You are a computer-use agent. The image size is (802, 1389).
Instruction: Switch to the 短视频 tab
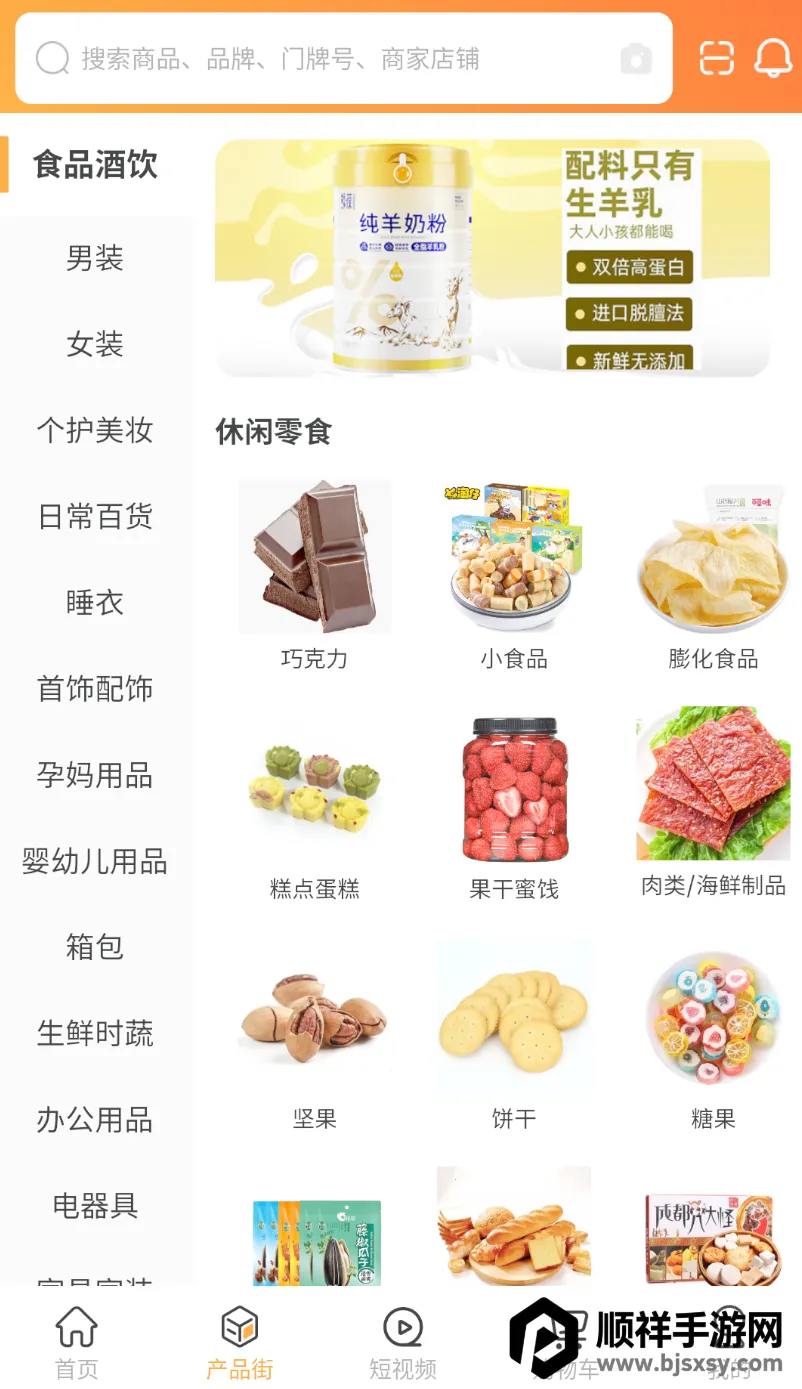(x=403, y=1343)
